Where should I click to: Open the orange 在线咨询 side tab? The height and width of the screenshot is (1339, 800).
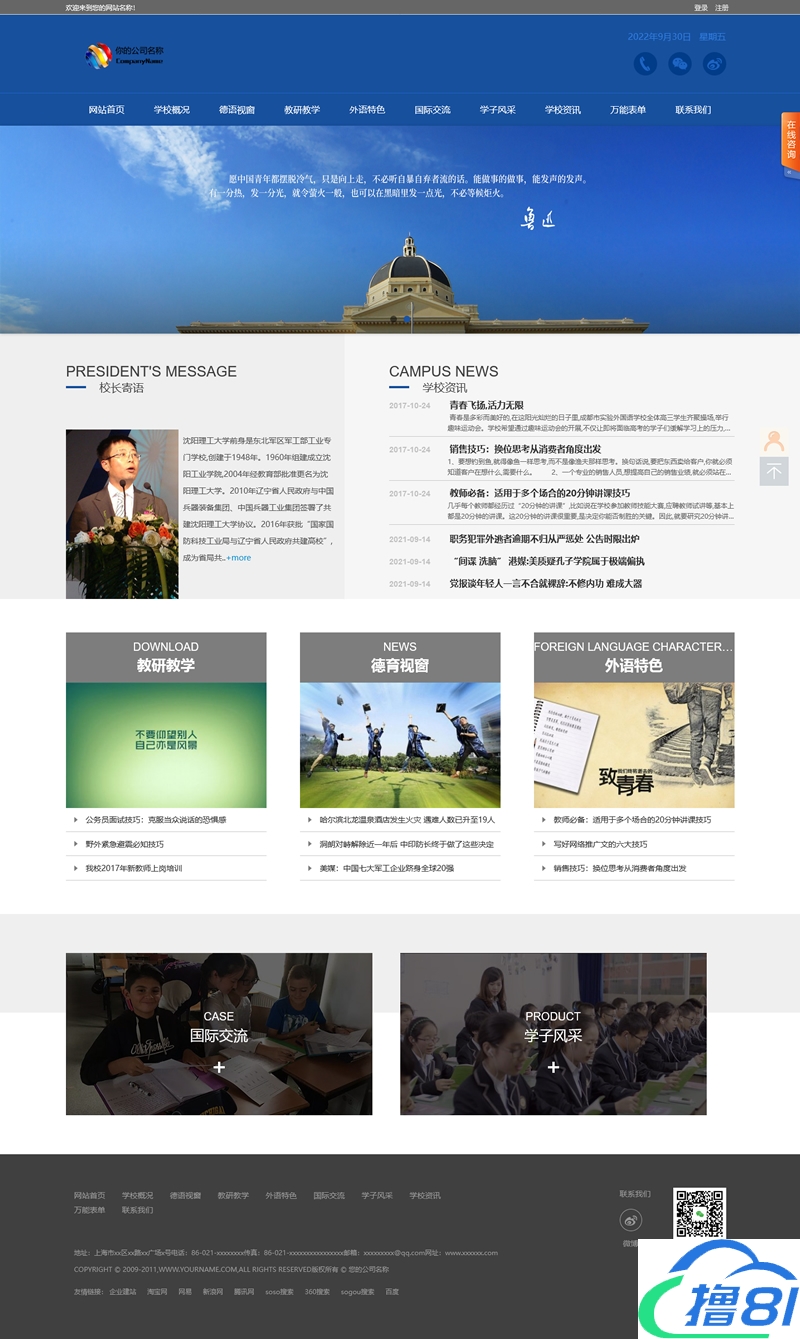(790, 141)
